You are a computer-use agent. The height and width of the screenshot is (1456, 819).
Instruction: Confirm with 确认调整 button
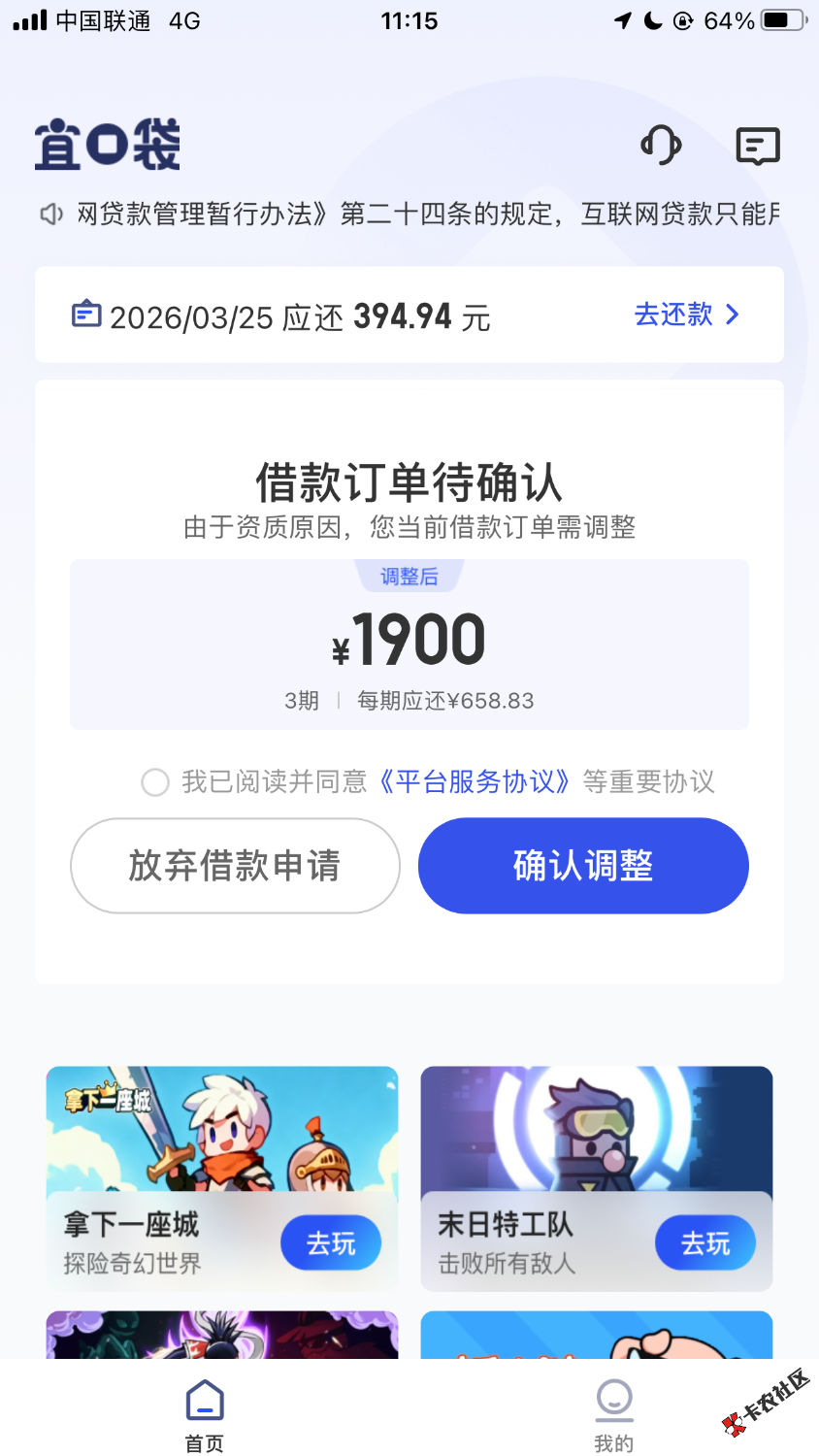[x=583, y=866]
